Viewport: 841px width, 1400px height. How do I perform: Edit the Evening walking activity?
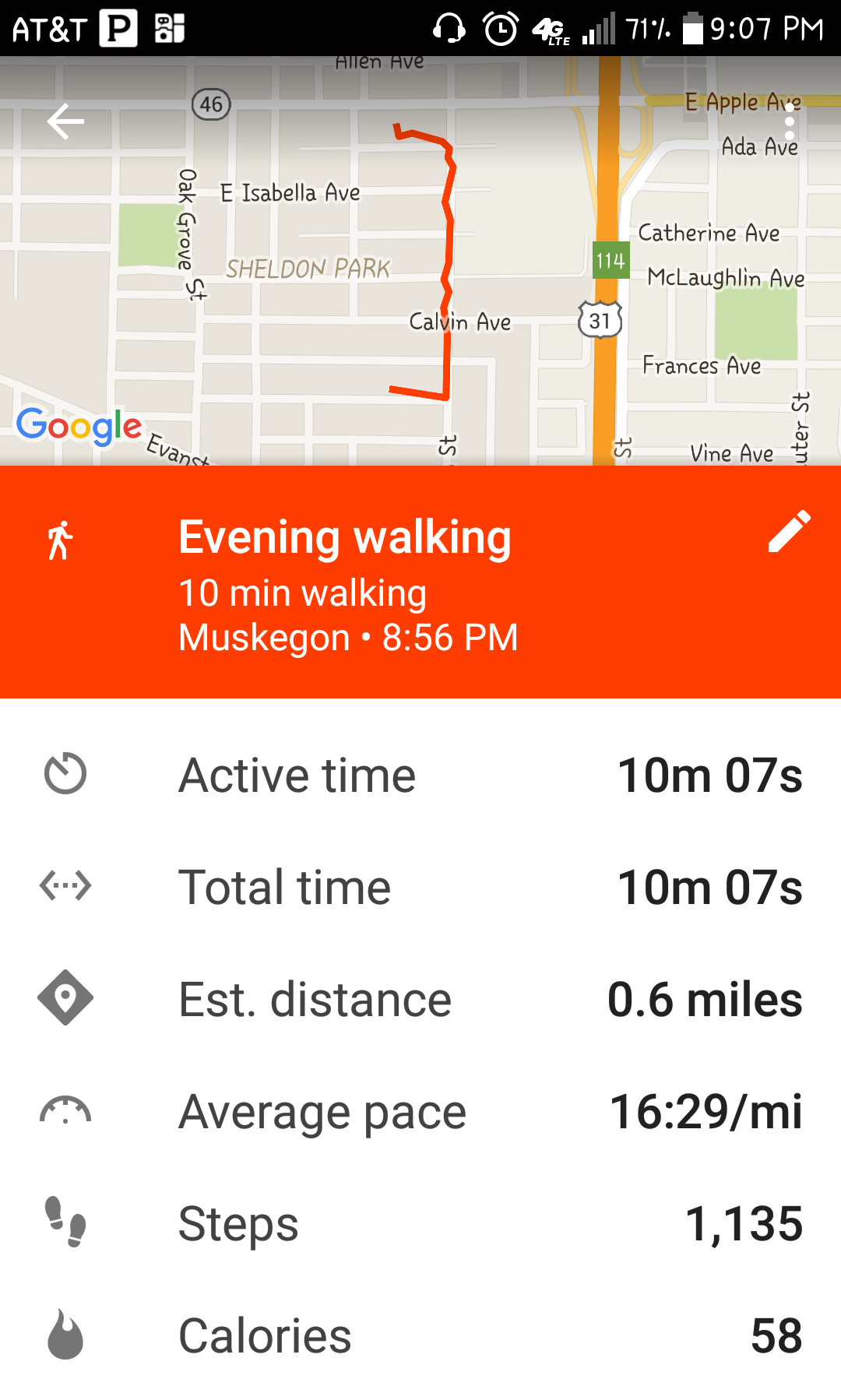coord(789,533)
